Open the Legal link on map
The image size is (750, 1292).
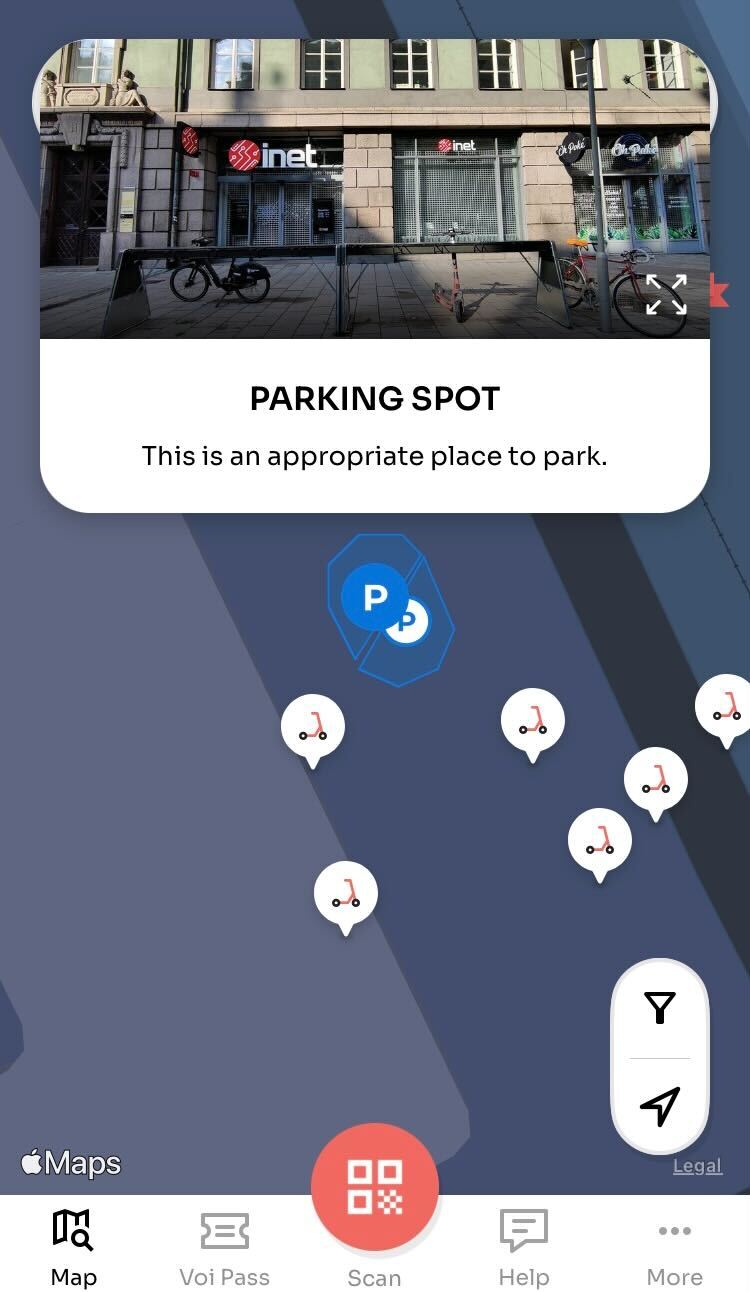point(697,1166)
